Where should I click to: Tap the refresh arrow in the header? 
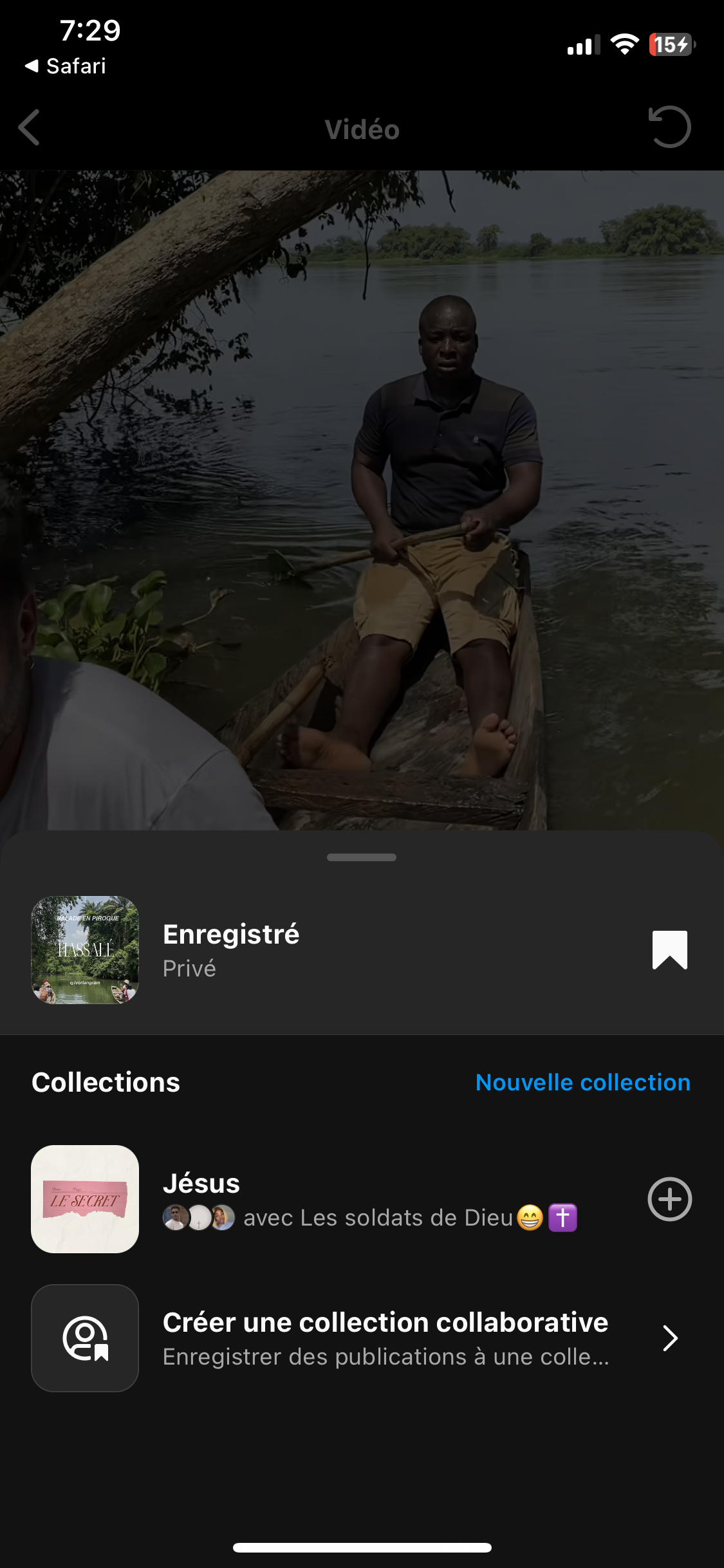point(669,127)
